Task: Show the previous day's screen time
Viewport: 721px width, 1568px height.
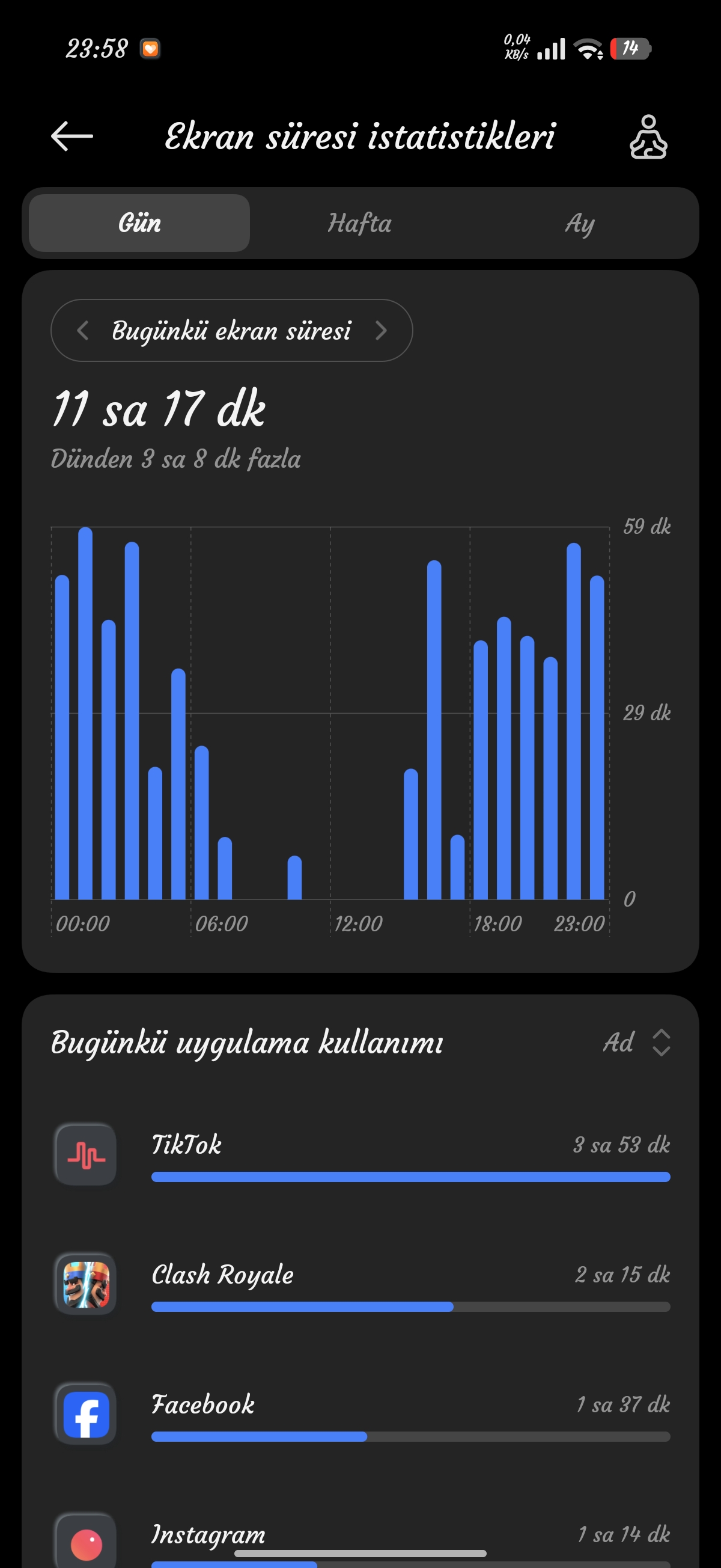Action: tap(84, 331)
